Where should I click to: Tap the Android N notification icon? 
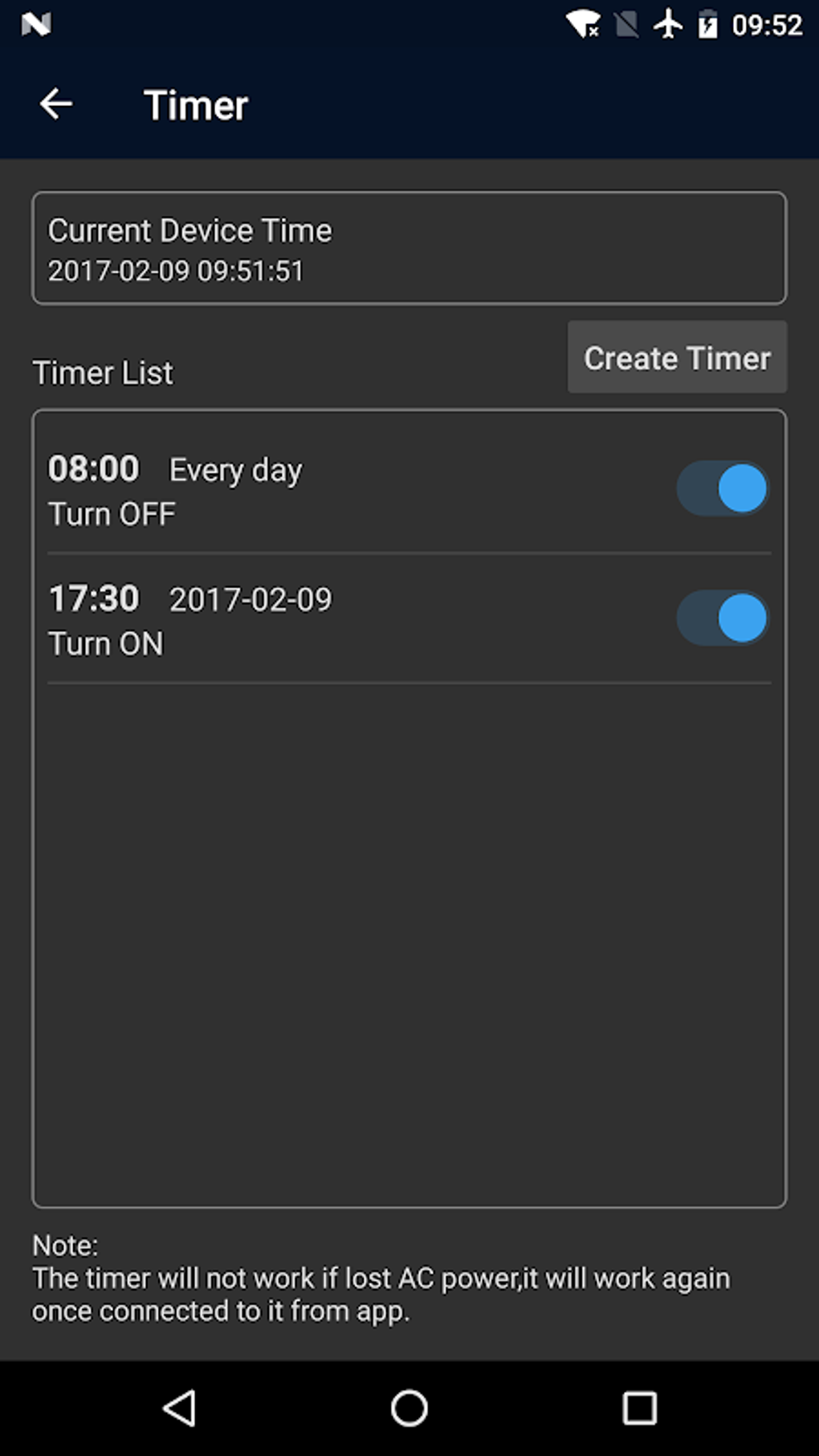tap(36, 24)
